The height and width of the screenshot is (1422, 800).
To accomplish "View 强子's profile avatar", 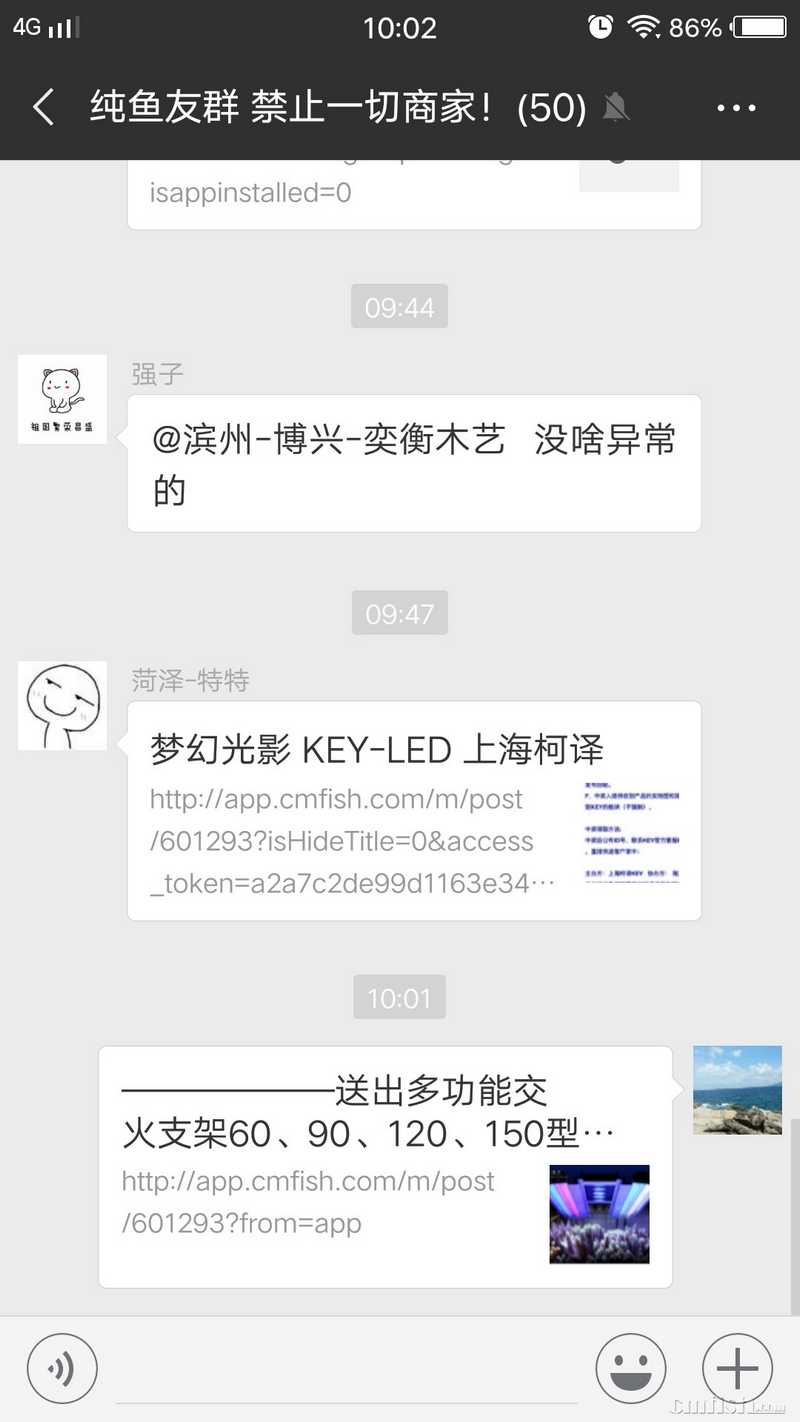I will (x=62, y=399).
